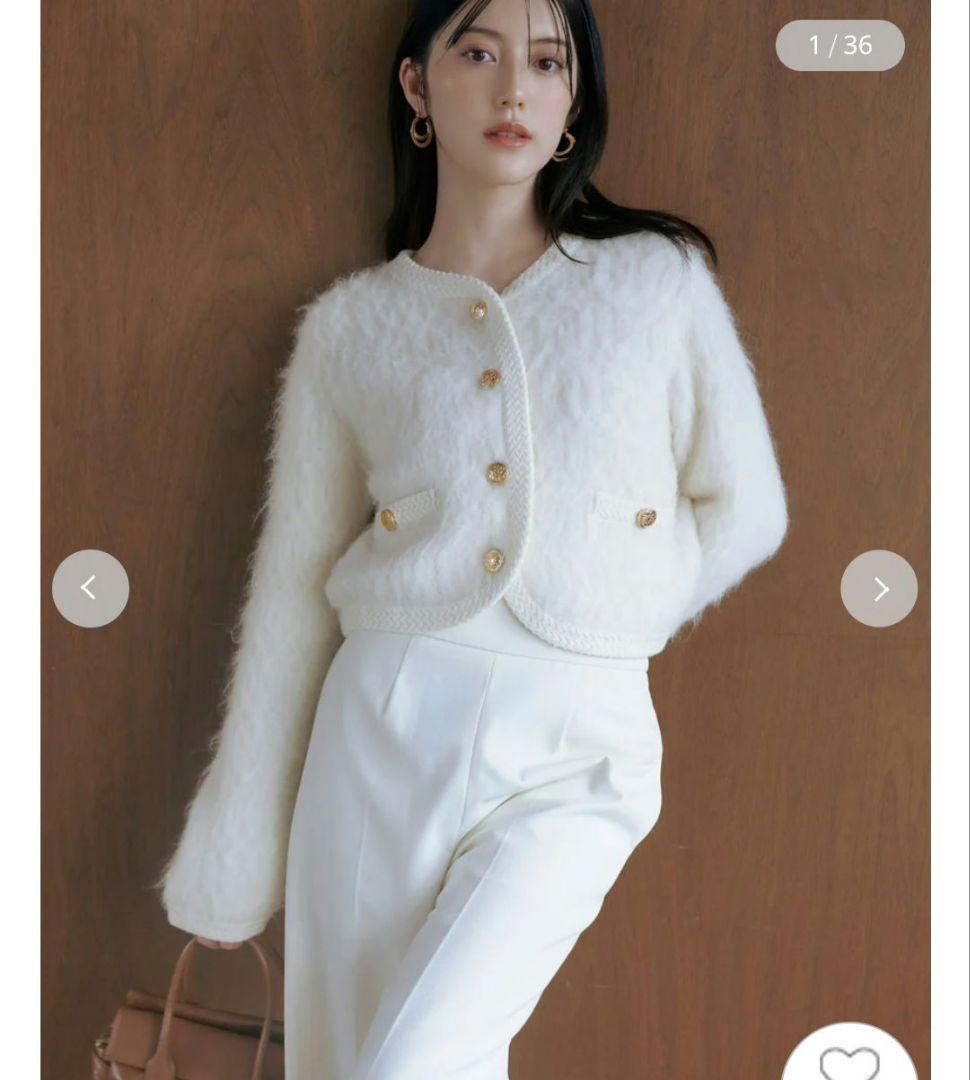Show the next product photo

click(x=878, y=588)
